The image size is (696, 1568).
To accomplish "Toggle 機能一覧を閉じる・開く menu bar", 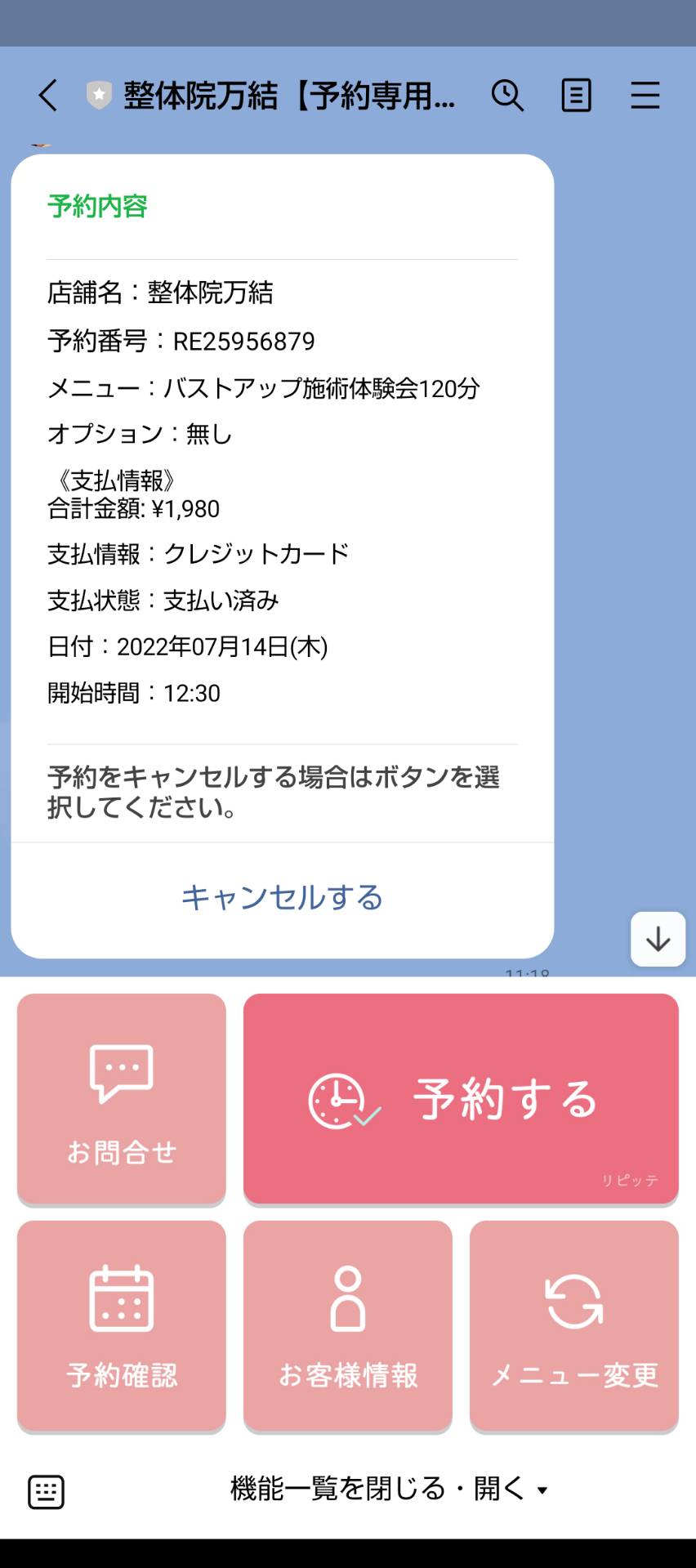I will (389, 1489).
